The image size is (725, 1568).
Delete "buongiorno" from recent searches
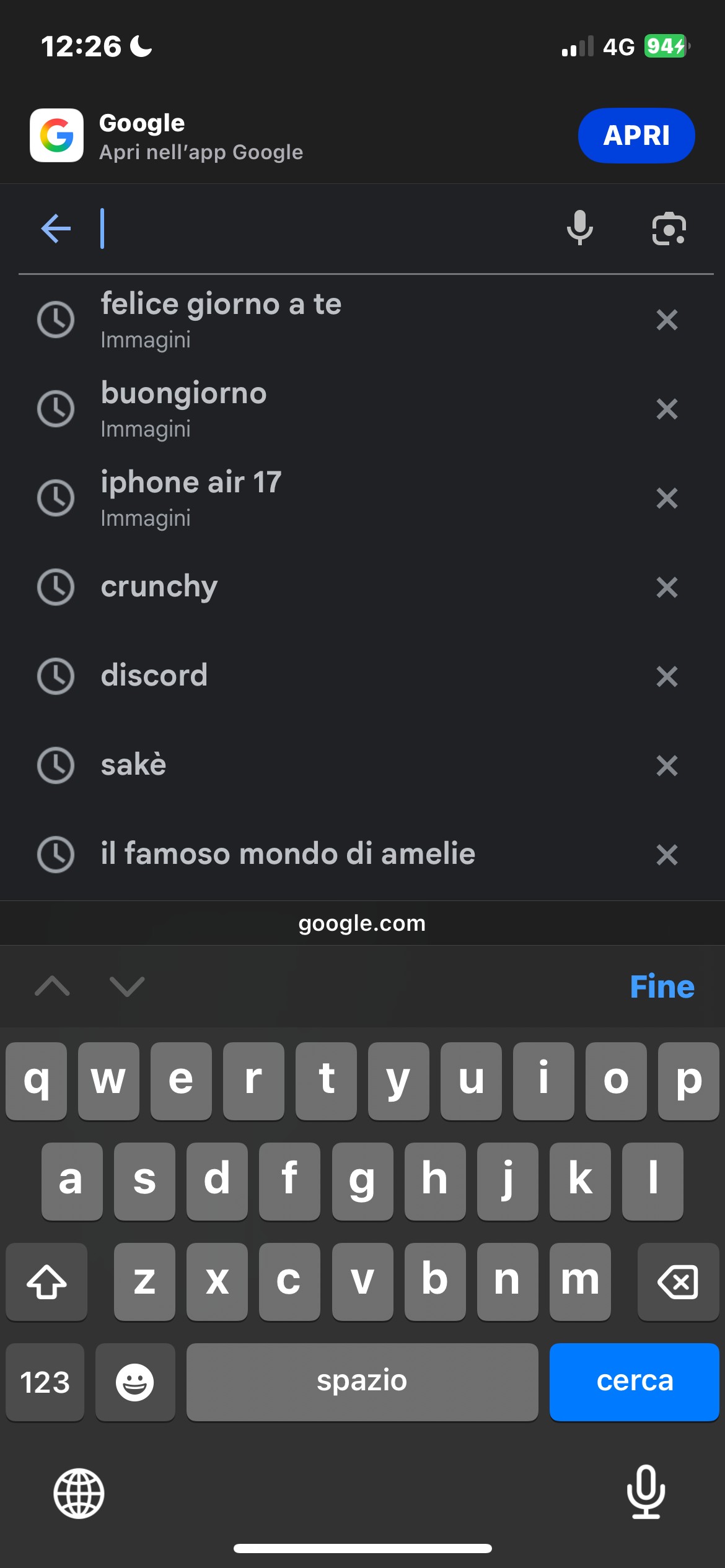click(667, 409)
